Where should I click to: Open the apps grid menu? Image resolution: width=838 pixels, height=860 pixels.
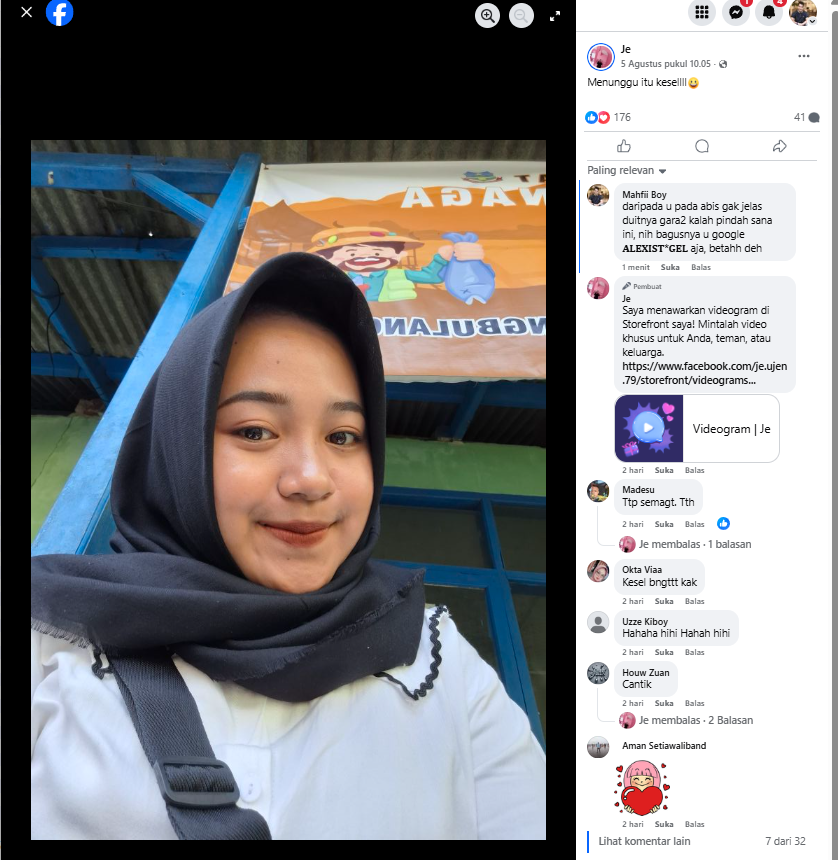tap(702, 12)
